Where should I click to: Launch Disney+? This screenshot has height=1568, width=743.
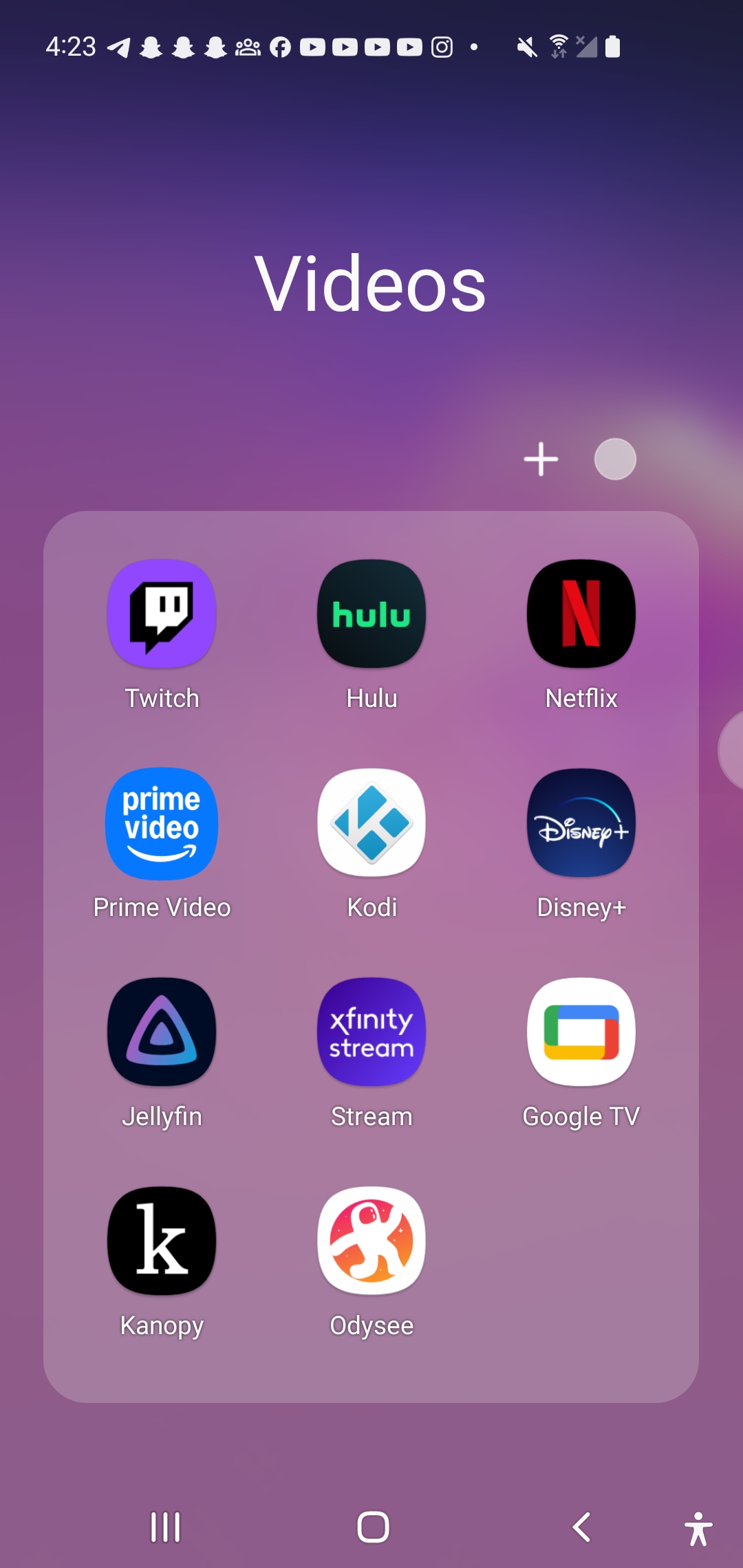pyautogui.click(x=581, y=823)
